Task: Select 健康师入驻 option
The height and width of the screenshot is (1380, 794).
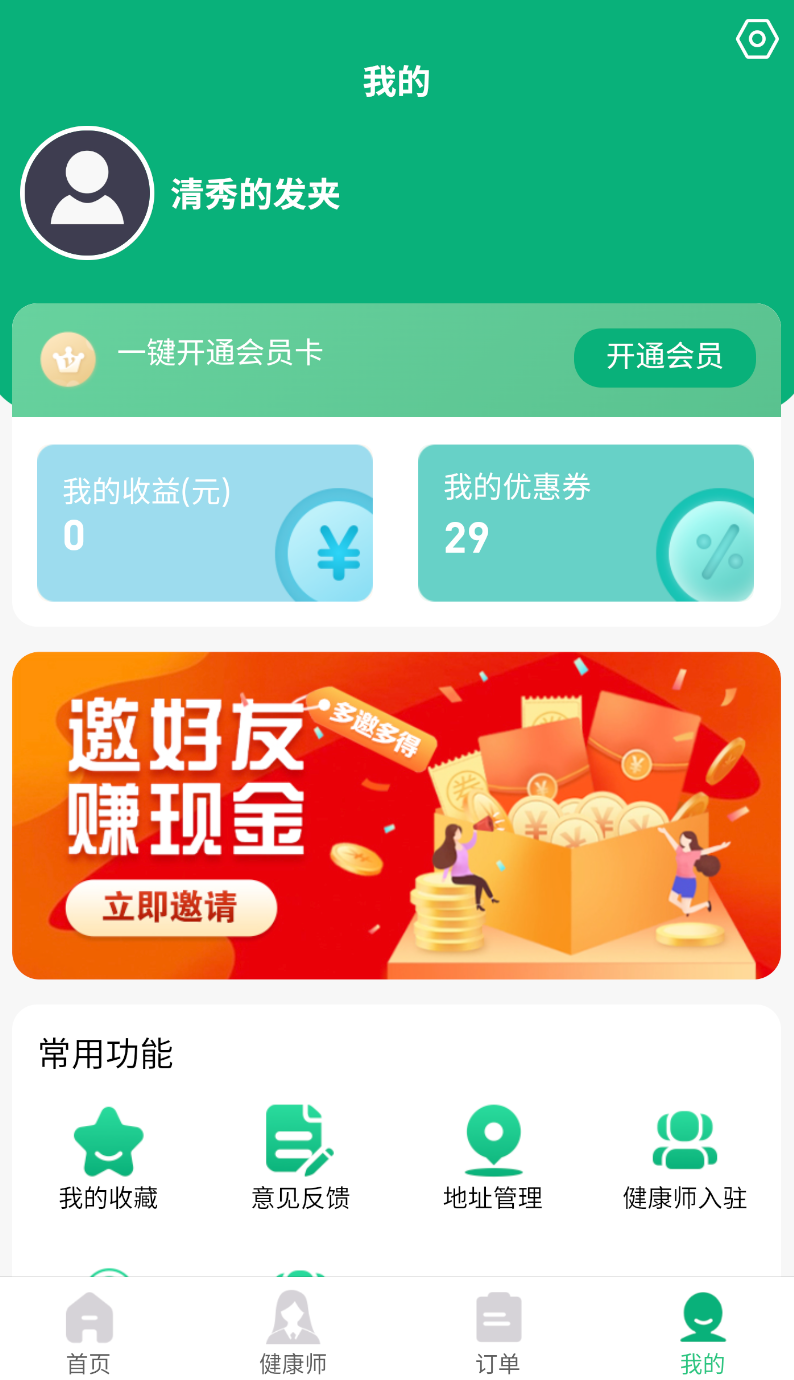Action: pyautogui.click(x=685, y=1158)
